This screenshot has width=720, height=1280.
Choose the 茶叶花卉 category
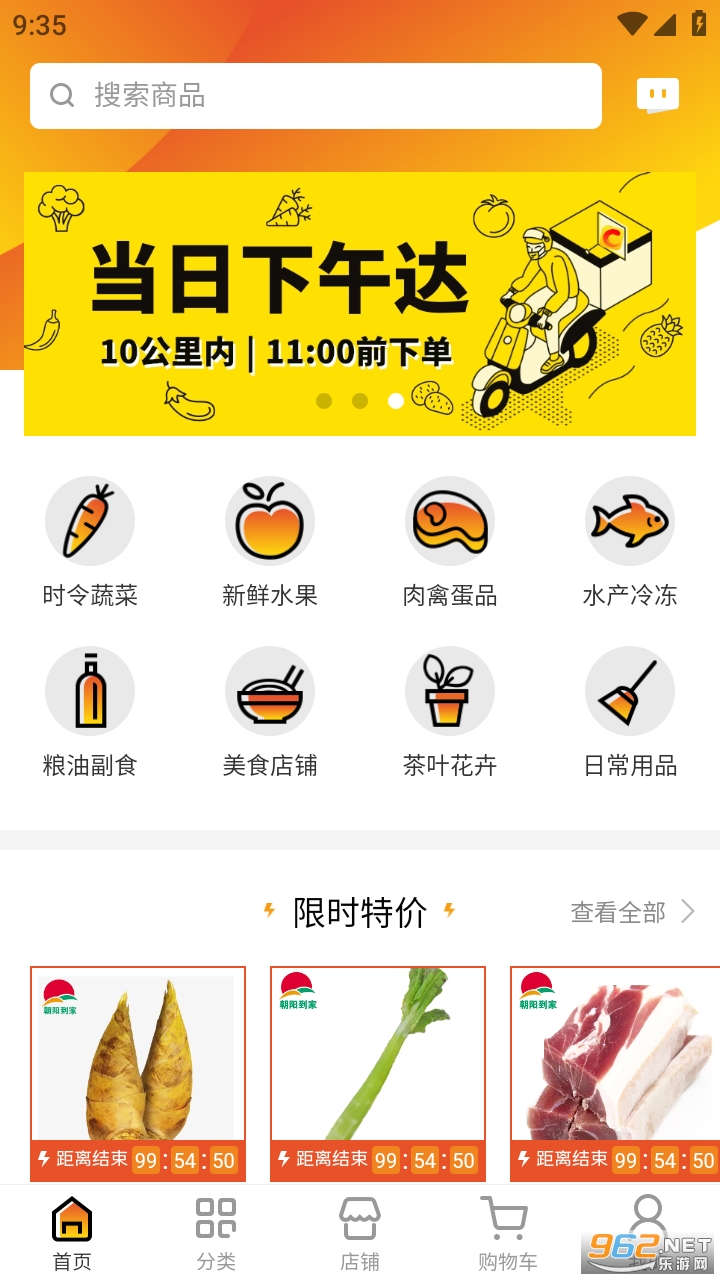[x=450, y=710]
